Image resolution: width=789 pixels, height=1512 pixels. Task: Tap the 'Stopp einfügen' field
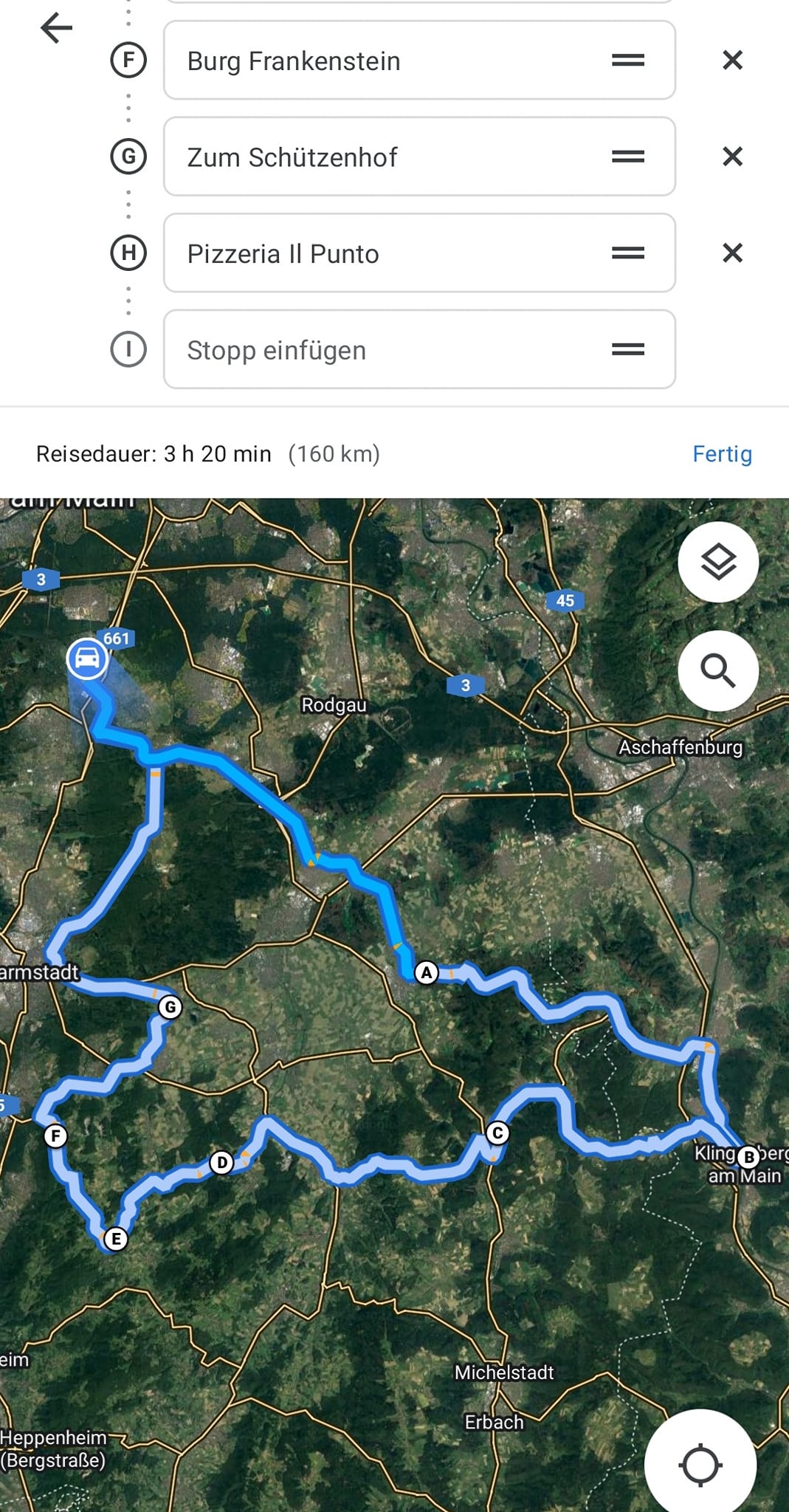pyautogui.click(x=384, y=350)
